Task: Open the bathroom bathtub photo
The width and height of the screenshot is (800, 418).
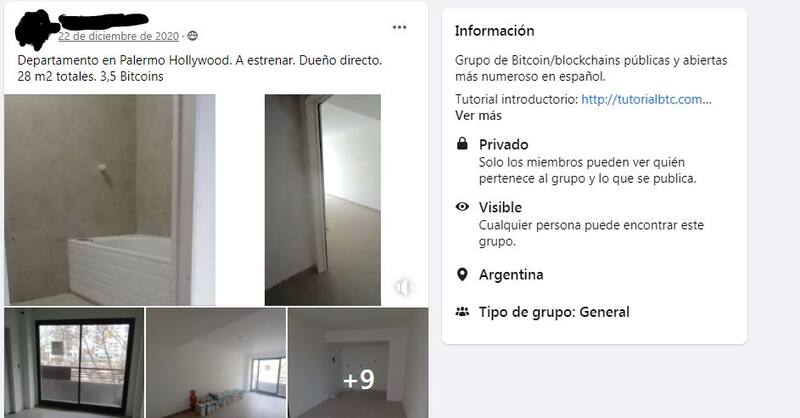Action: pyautogui.click(x=110, y=199)
